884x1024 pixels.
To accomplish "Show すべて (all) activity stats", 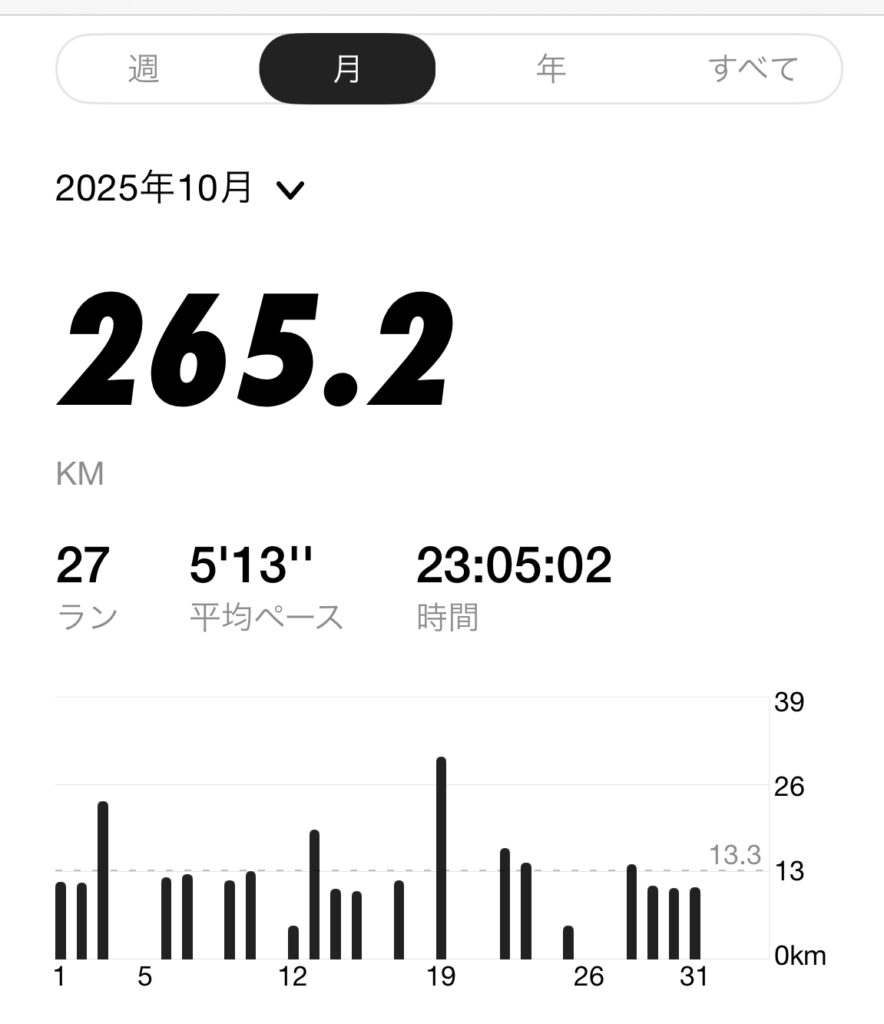I will click(753, 69).
